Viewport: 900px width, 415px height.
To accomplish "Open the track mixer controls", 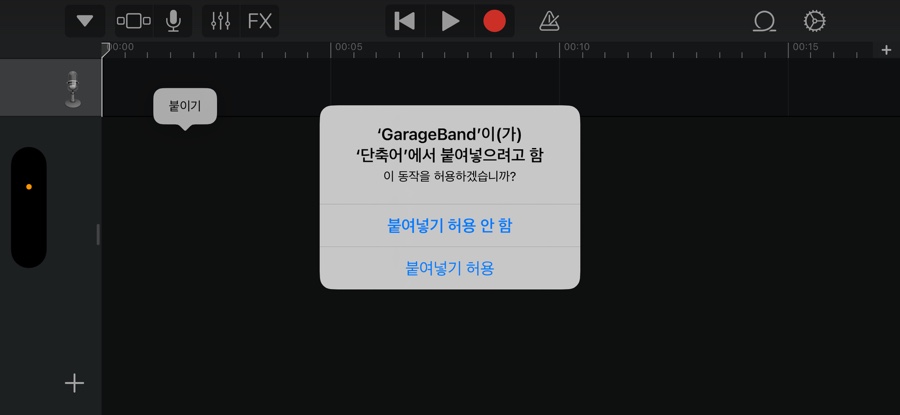I will point(221,21).
